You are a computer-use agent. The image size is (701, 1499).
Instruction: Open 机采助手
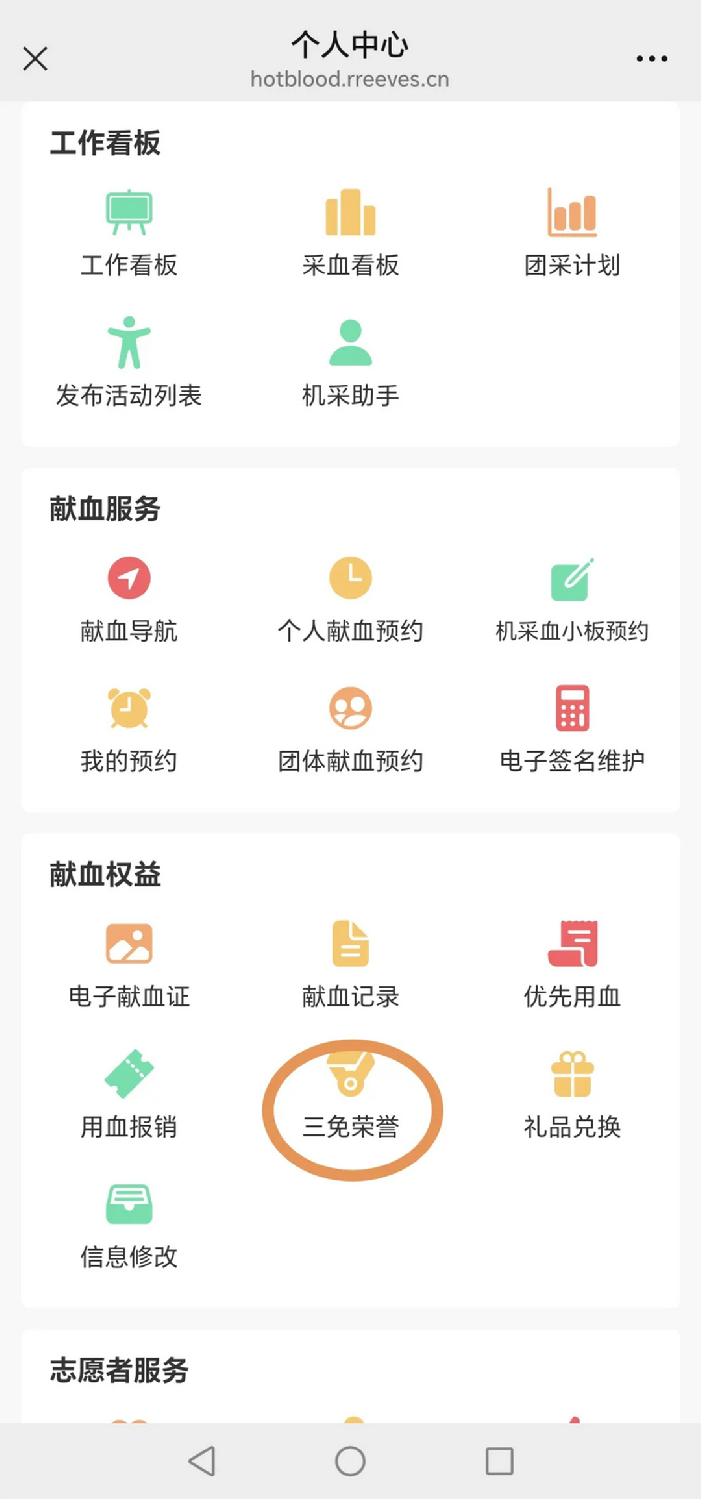350,362
